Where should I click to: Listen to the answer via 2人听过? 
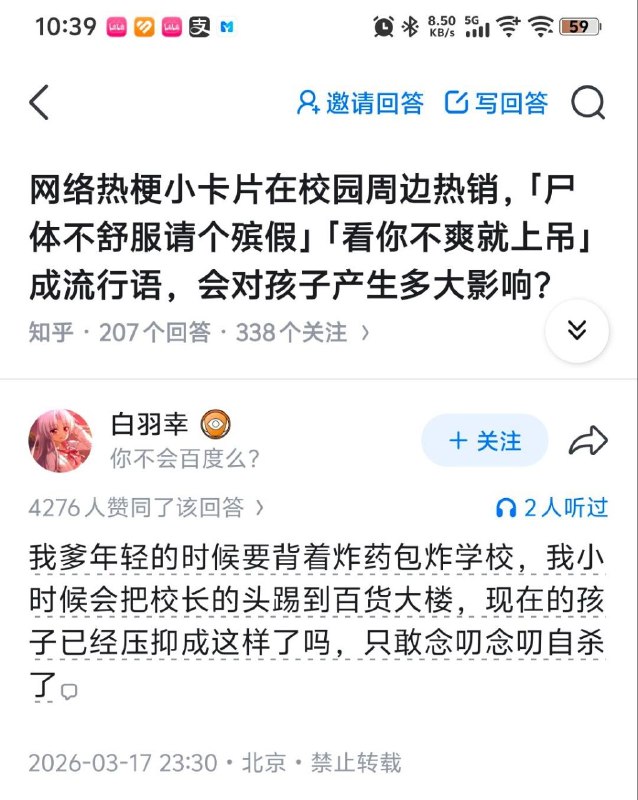point(552,508)
